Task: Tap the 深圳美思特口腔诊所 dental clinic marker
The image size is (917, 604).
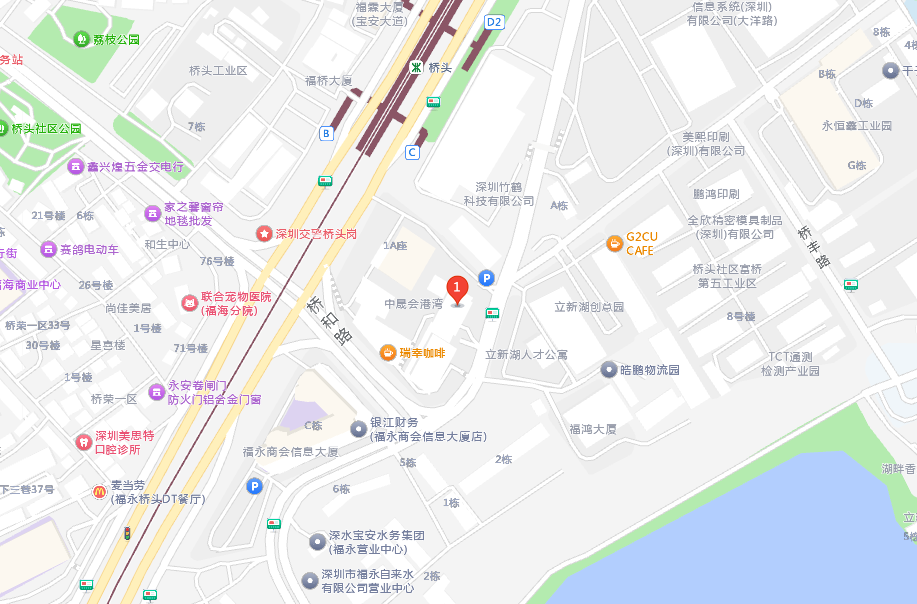Action: pos(84,442)
